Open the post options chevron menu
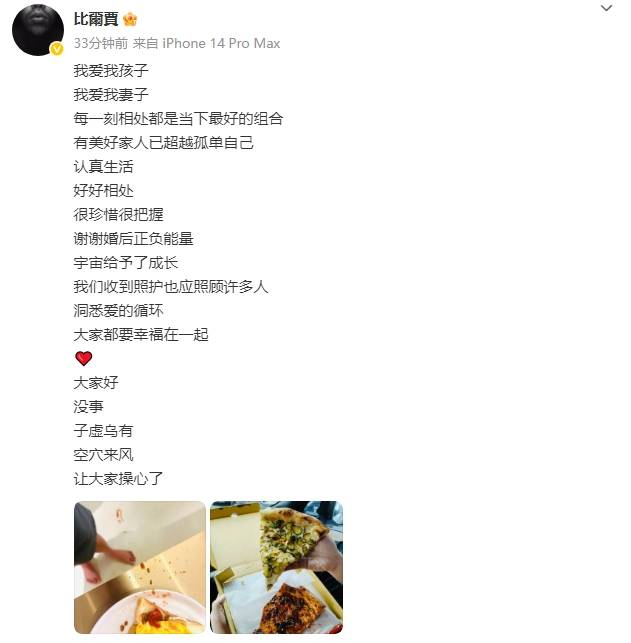 (606, 9)
